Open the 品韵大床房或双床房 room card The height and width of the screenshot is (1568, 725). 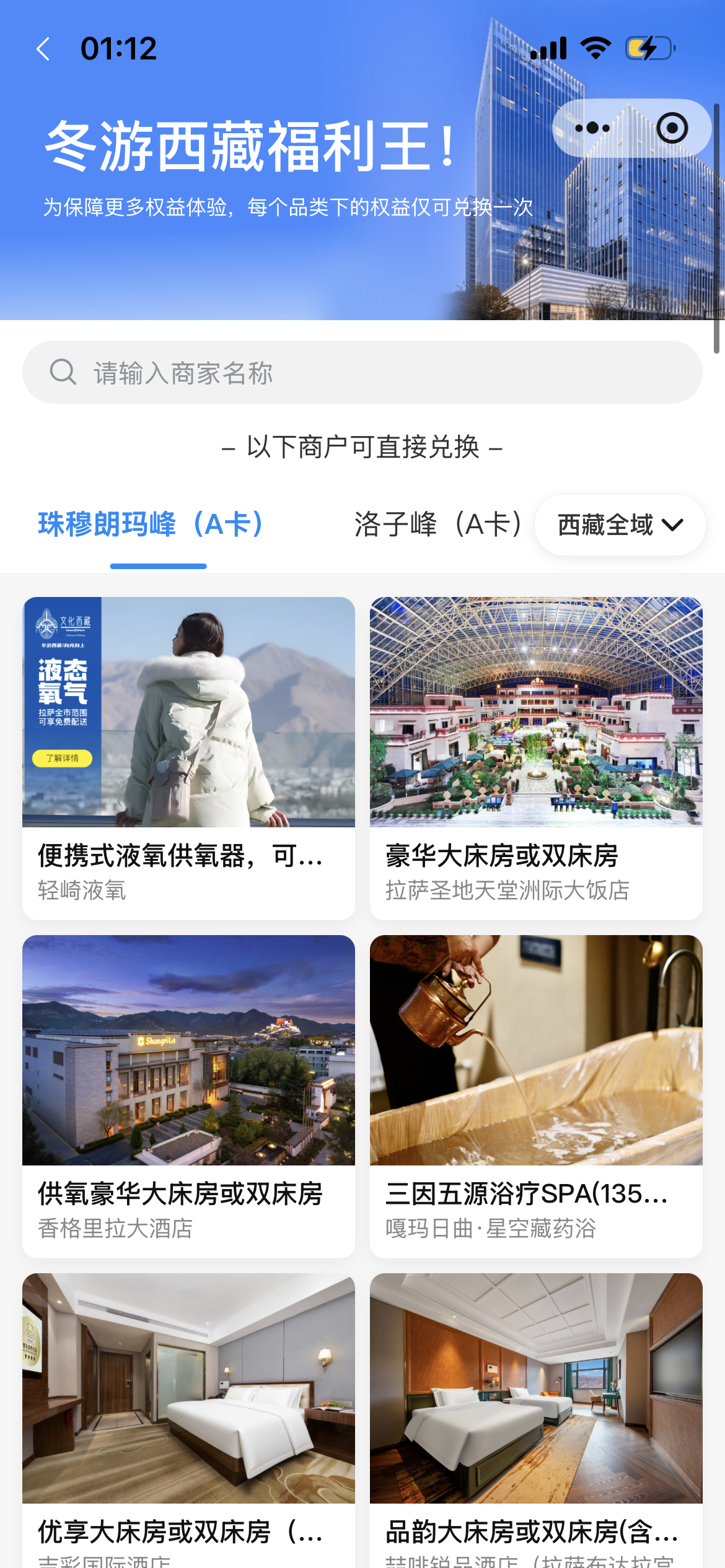pos(536,1418)
